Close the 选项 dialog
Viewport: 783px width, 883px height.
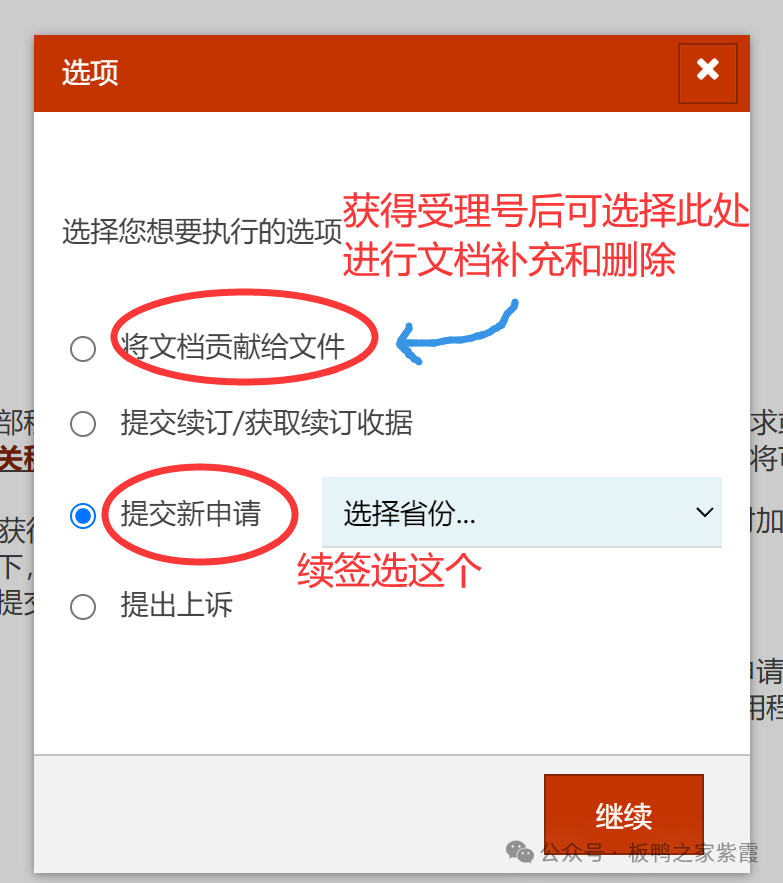[x=707, y=72]
